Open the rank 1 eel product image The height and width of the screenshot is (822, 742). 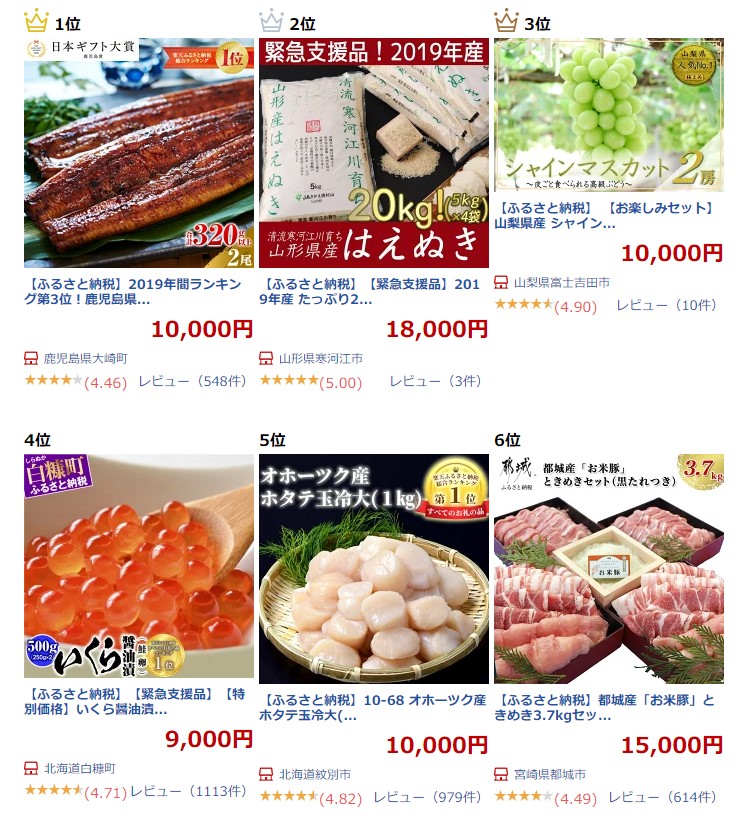tap(139, 153)
